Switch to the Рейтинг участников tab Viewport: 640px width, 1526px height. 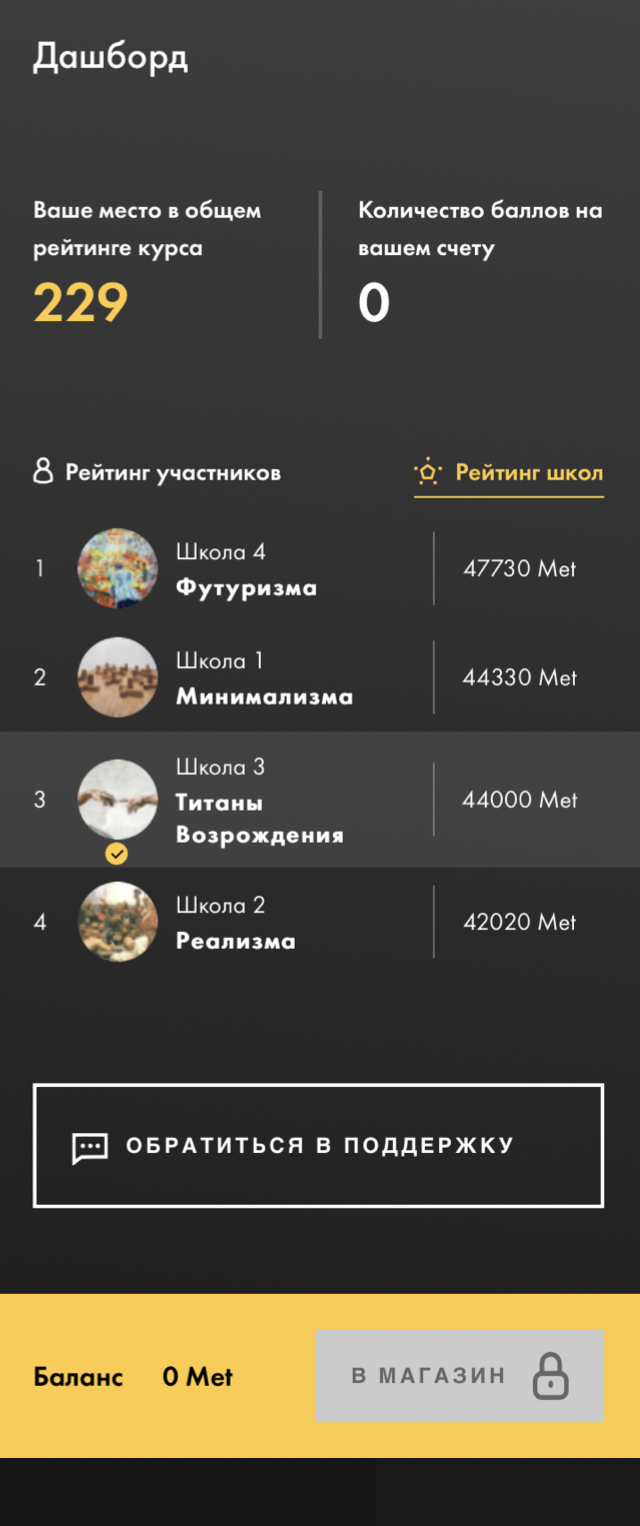[158, 473]
